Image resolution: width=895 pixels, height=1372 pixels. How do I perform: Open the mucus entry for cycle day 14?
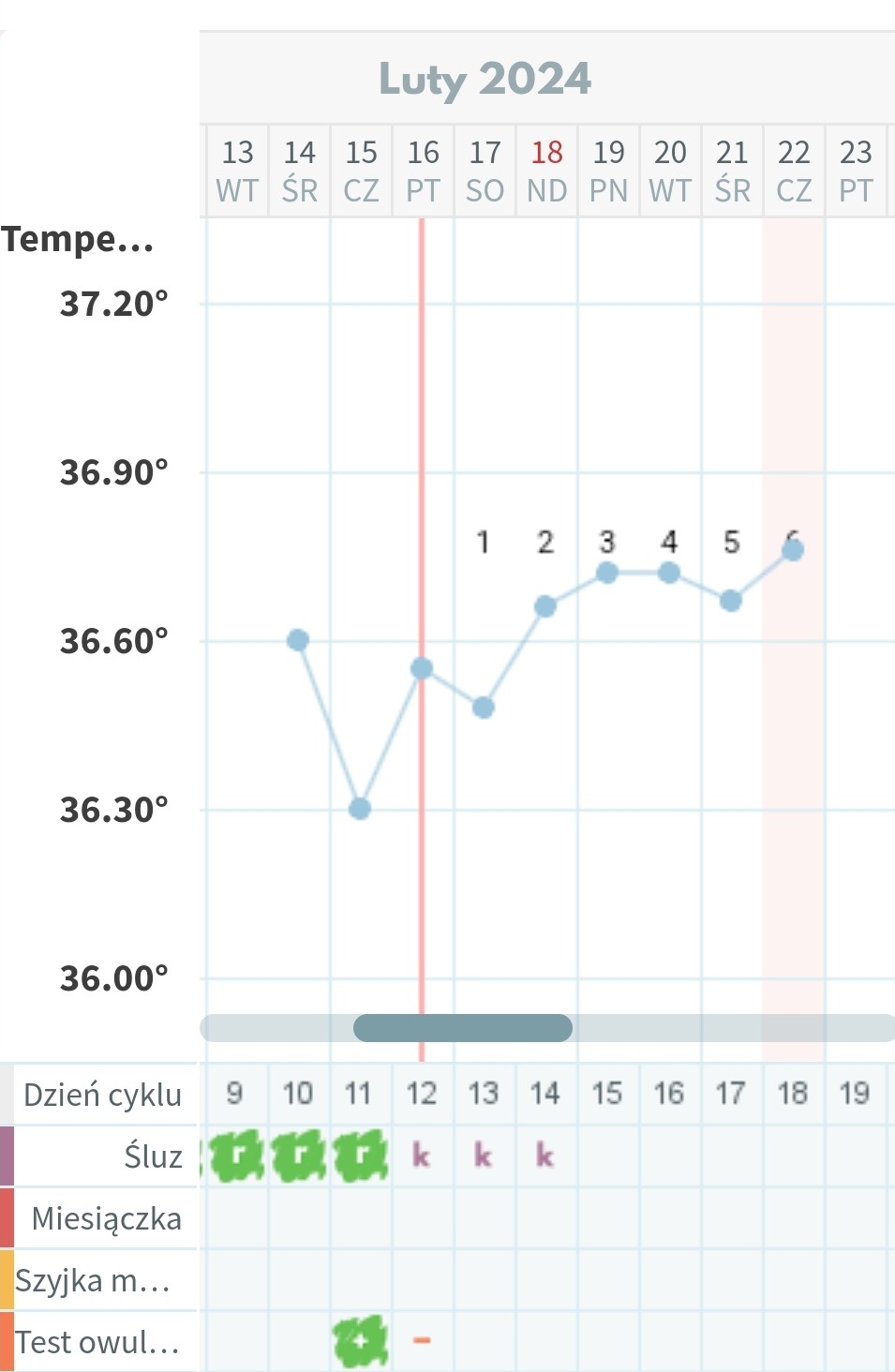coord(544,1156)
